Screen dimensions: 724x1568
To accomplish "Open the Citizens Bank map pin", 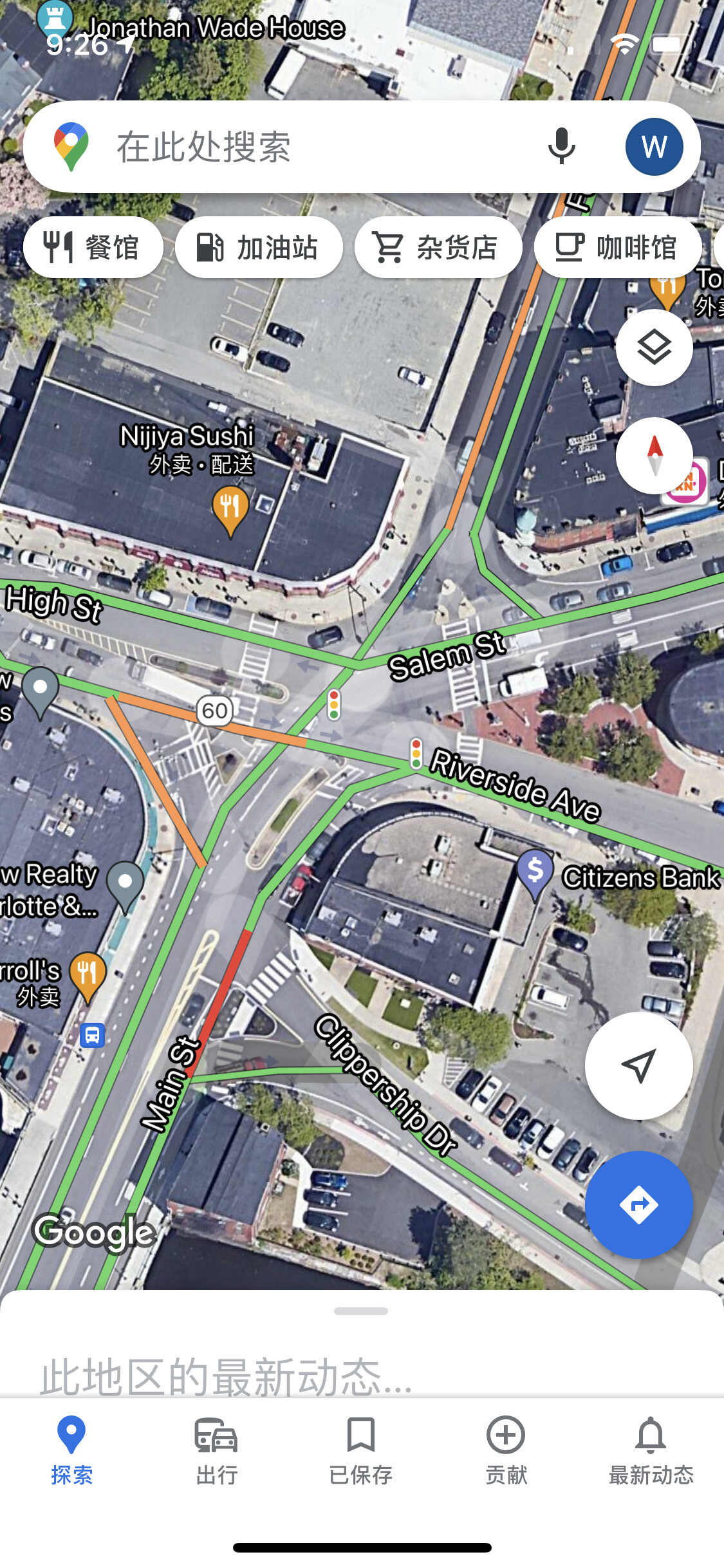I will coord(535,874).
